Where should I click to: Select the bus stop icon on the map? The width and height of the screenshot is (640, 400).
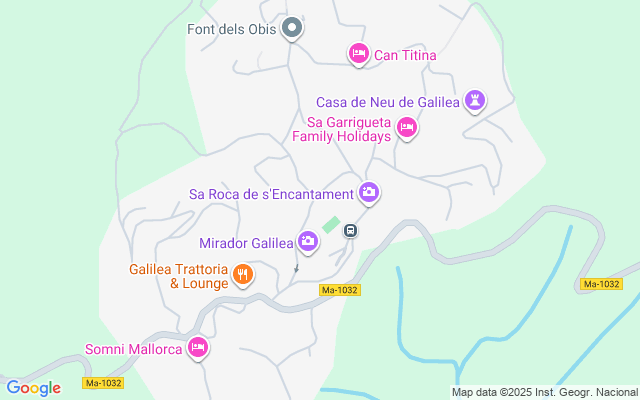[x=350, y=231]
